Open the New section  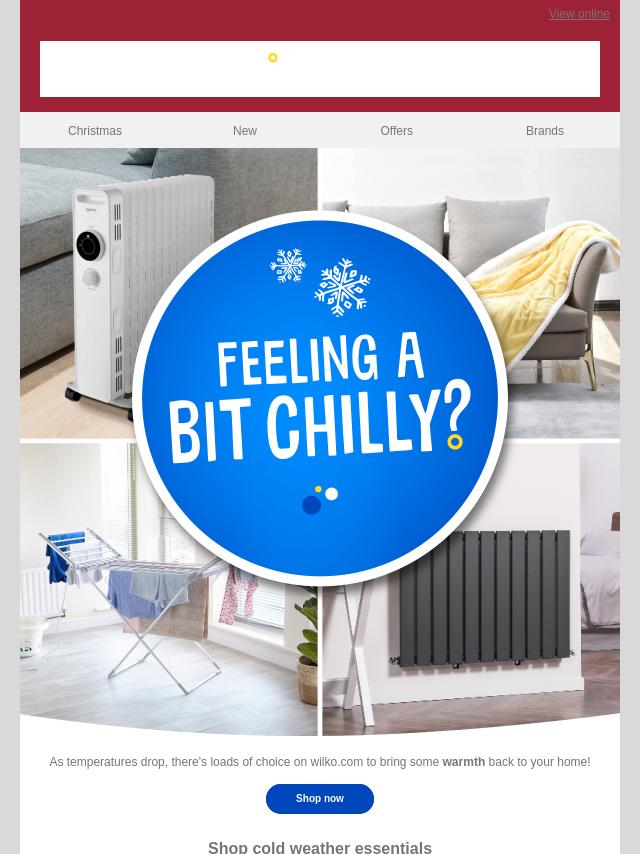pos(245,131)
